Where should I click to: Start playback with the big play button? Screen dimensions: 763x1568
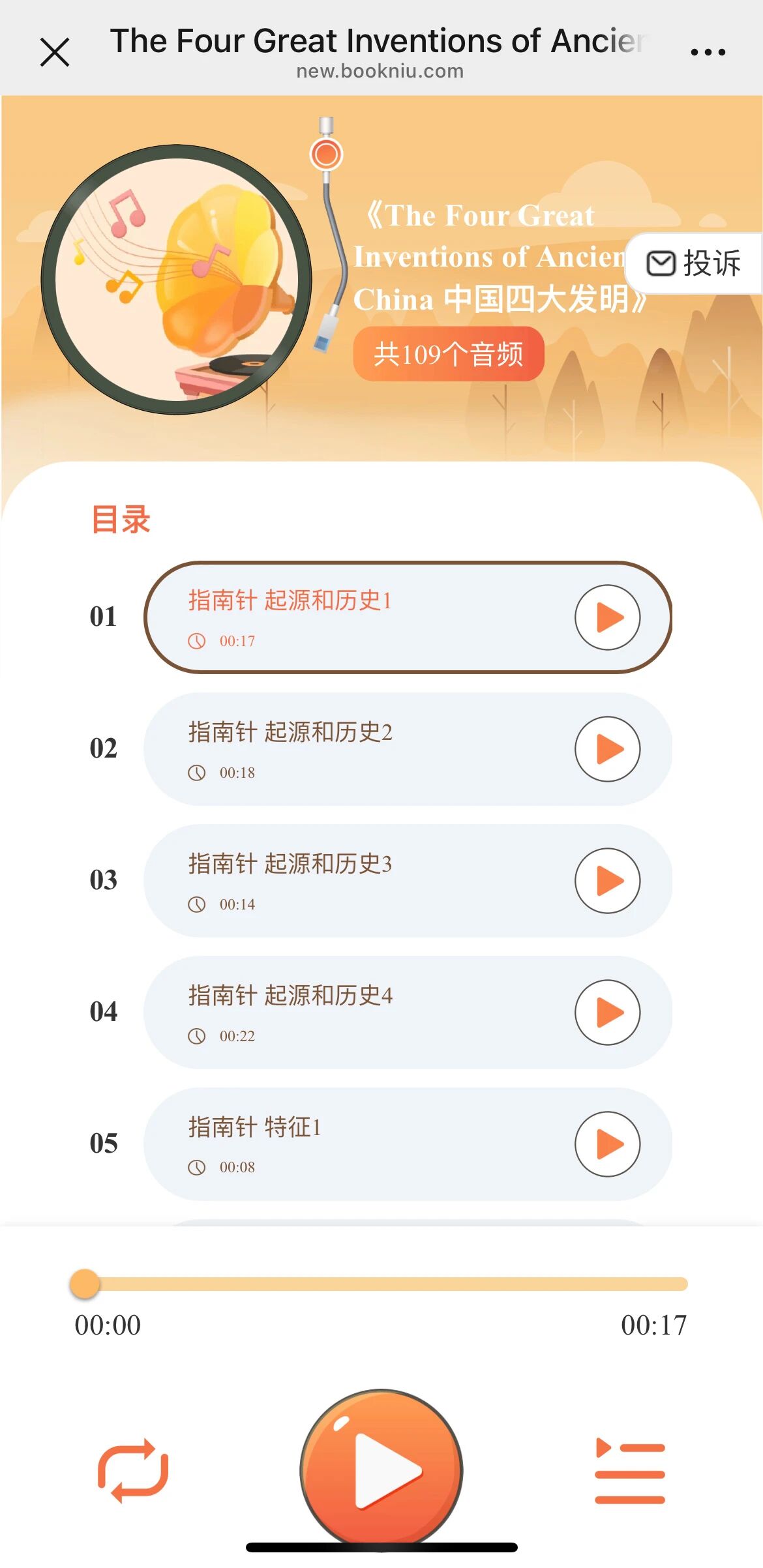pyautogui.click(x=381, y=1471)
